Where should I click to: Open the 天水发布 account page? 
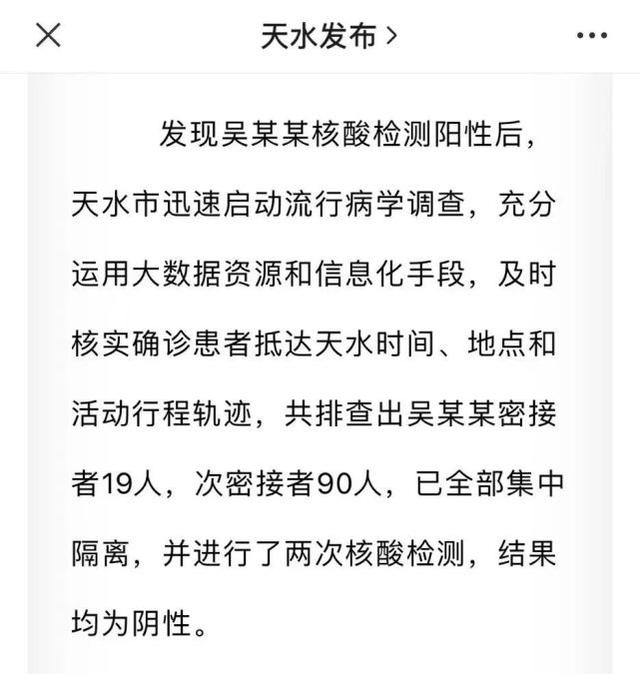click(328, 36)
